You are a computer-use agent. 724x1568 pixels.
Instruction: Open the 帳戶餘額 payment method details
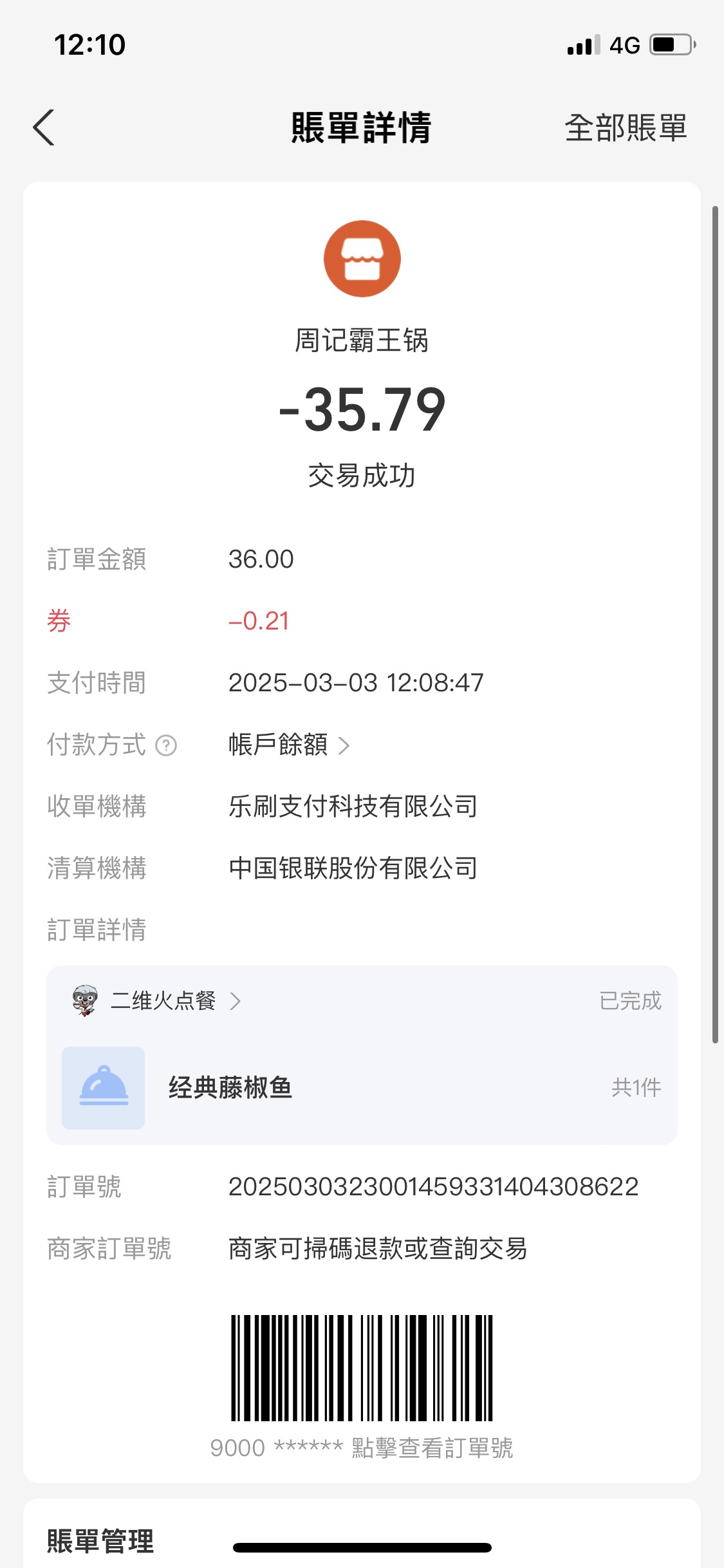289,745
